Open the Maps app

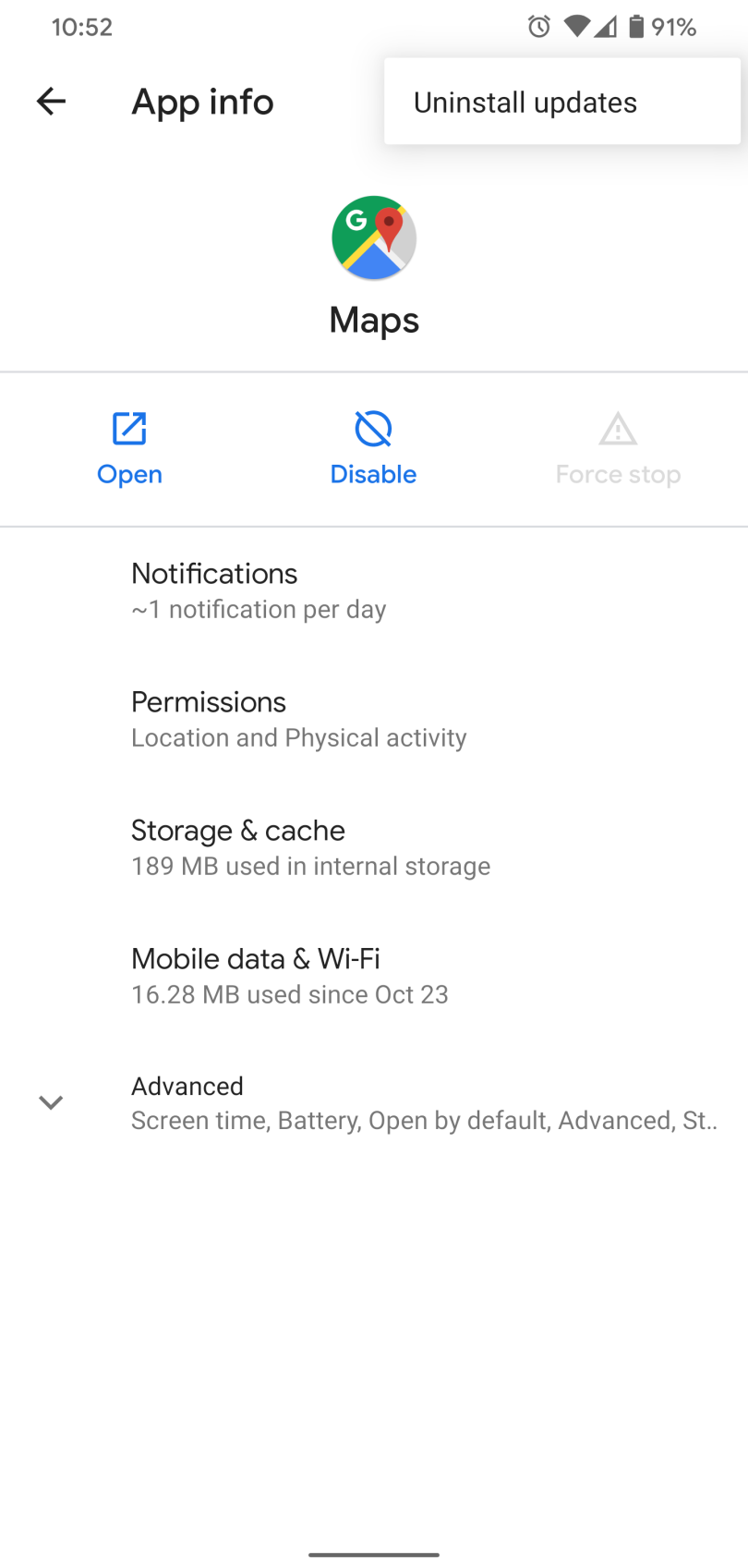coord(129,449)
